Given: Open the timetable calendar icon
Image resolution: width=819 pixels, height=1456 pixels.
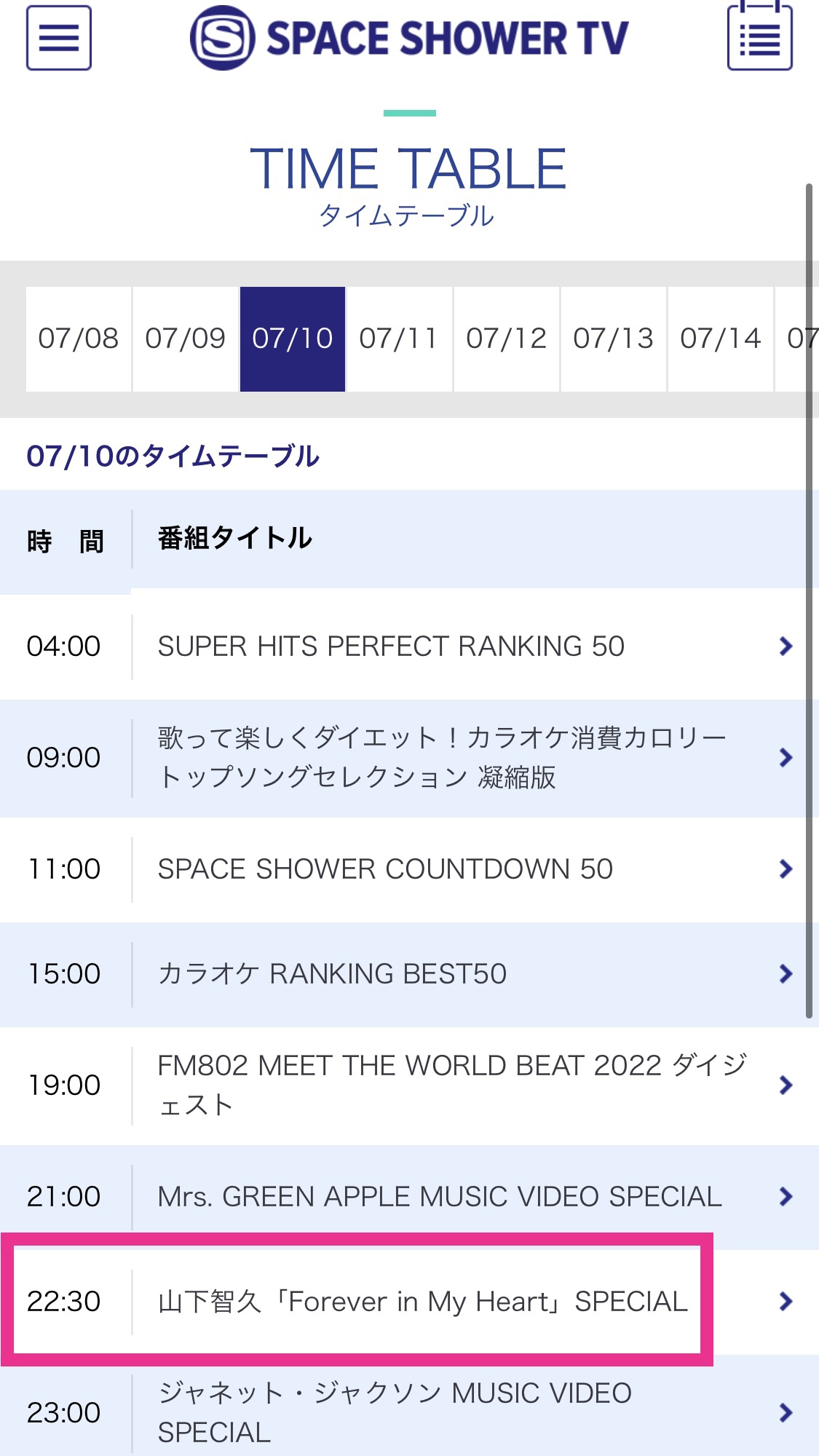Looking at the screenshot, I should pyautogui.click(x=759, y=36).
